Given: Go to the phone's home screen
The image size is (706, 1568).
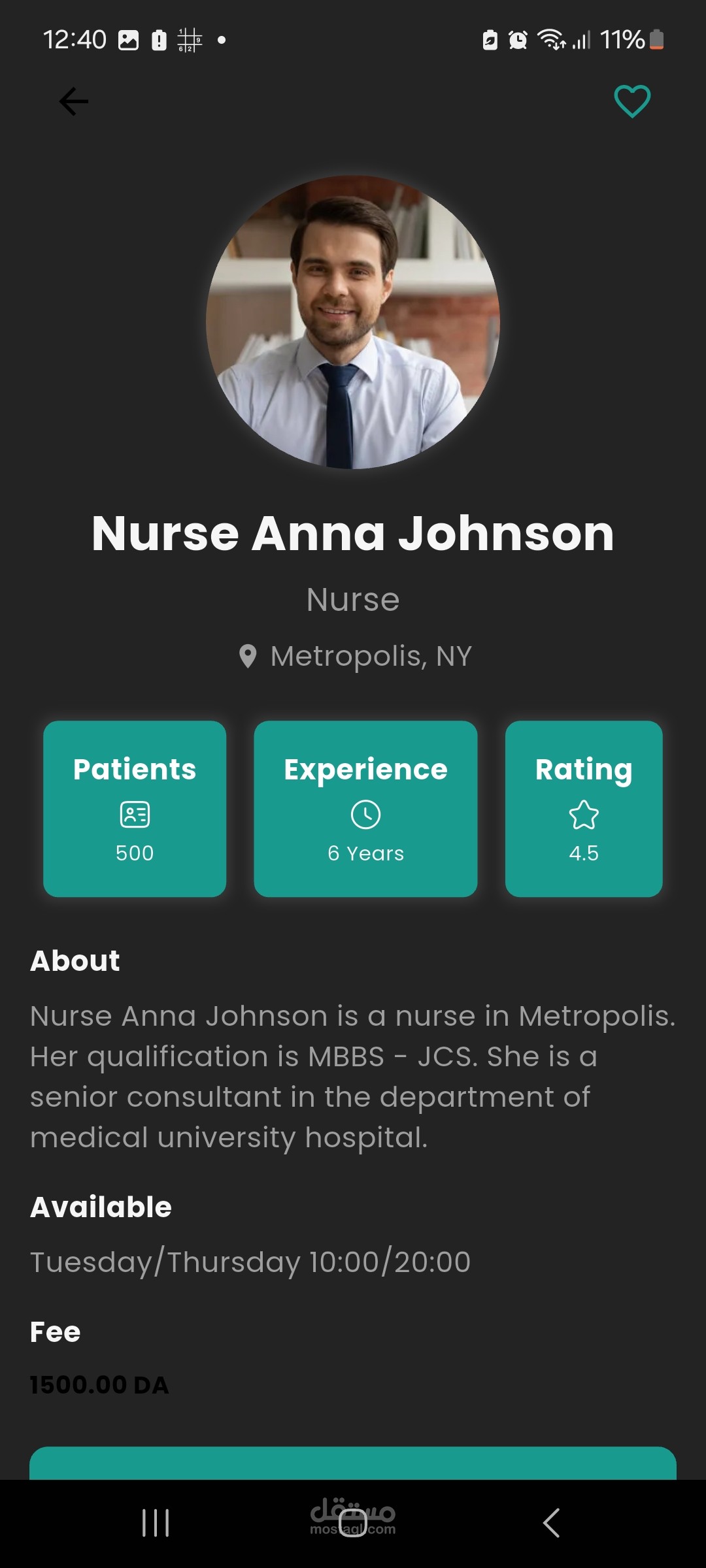Looking at the screenshot, I should tap(353, 1524).
